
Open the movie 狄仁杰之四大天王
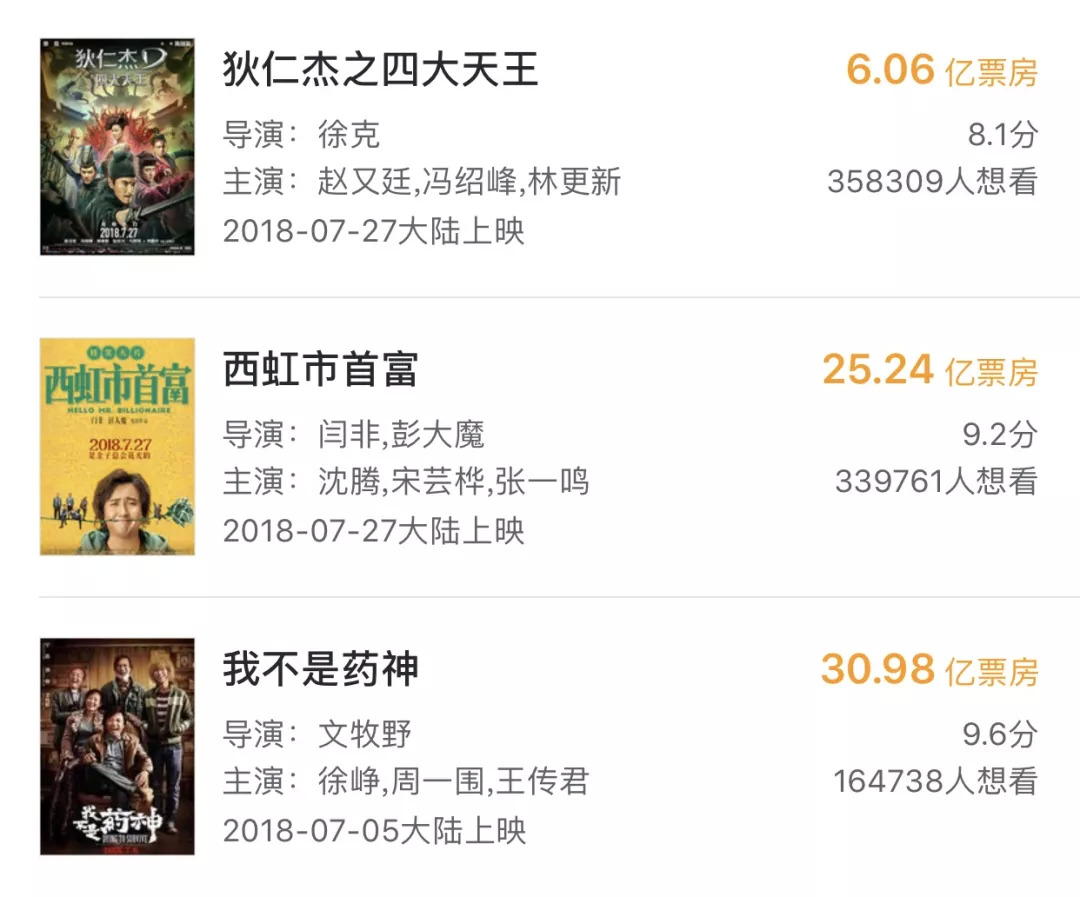(381, 70)
